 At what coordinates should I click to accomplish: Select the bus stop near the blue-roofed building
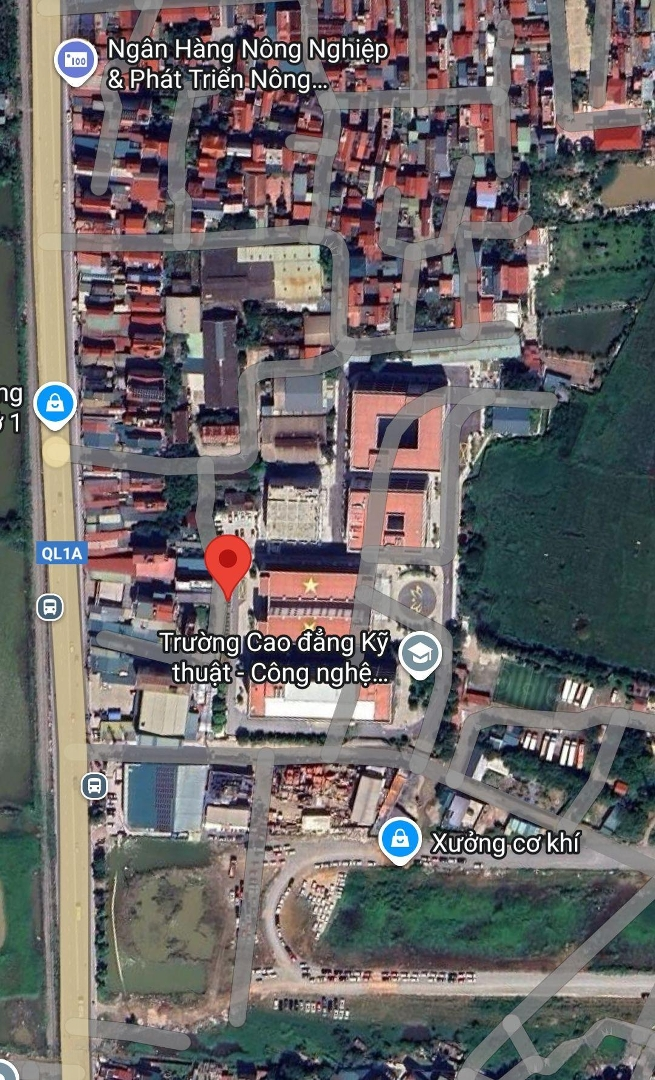pyautogui.click(x=94, y=785)
